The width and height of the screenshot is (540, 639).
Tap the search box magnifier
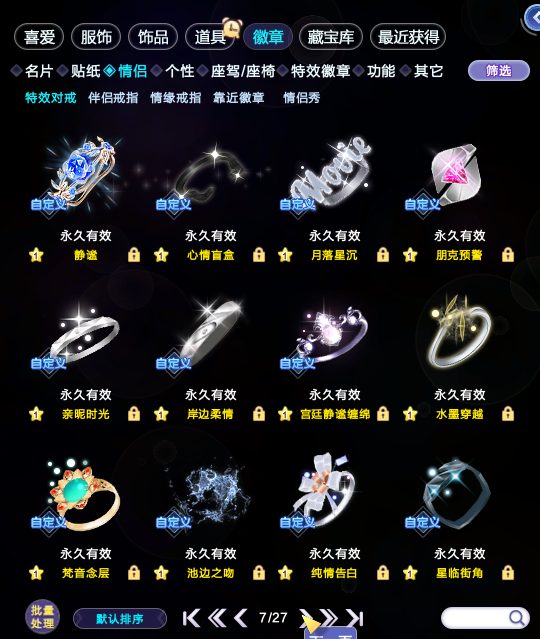point(517,618)
